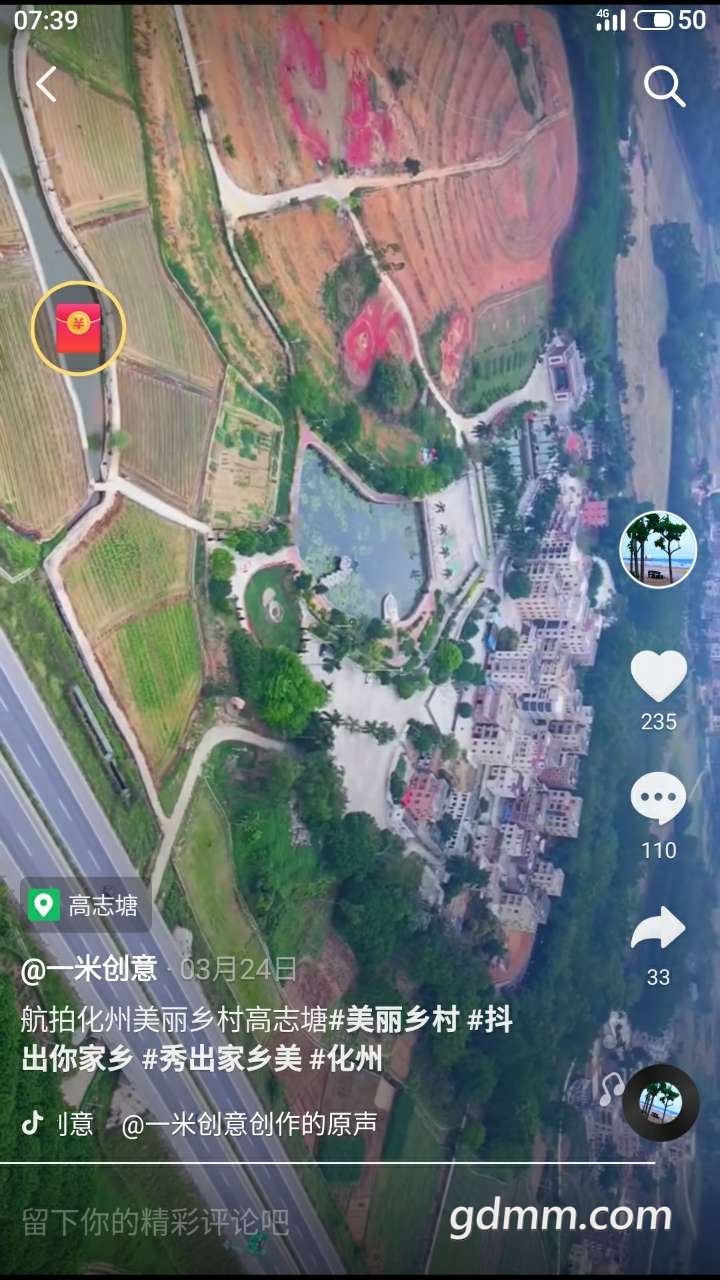Open the #美丽乡村 hashtag
Screen dimensions: 720x1280
(394, 1020)
